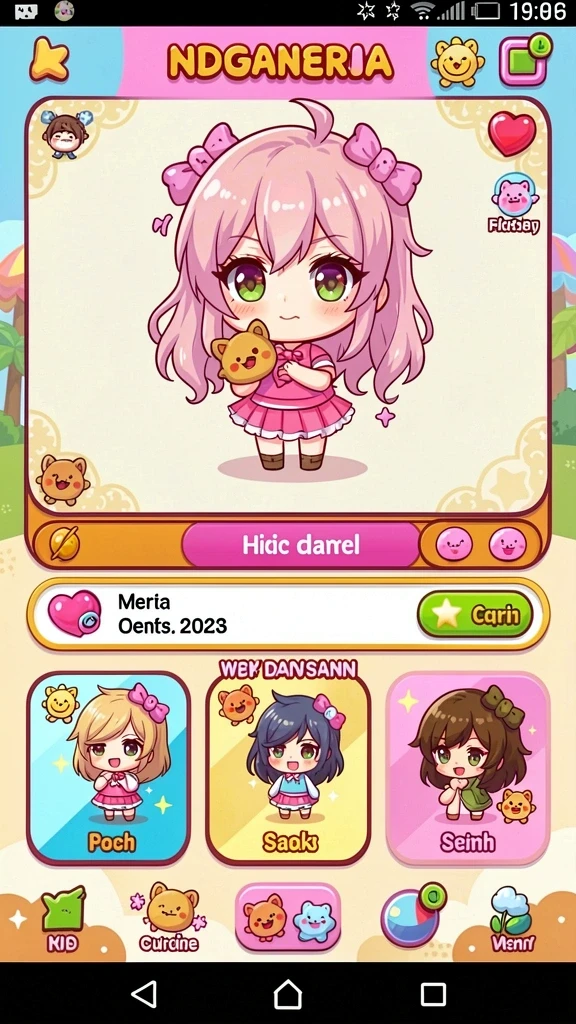Open the green square icon with badge
Image resolution: width=576 pixels, height=1024 pixels.
[524, 60]
